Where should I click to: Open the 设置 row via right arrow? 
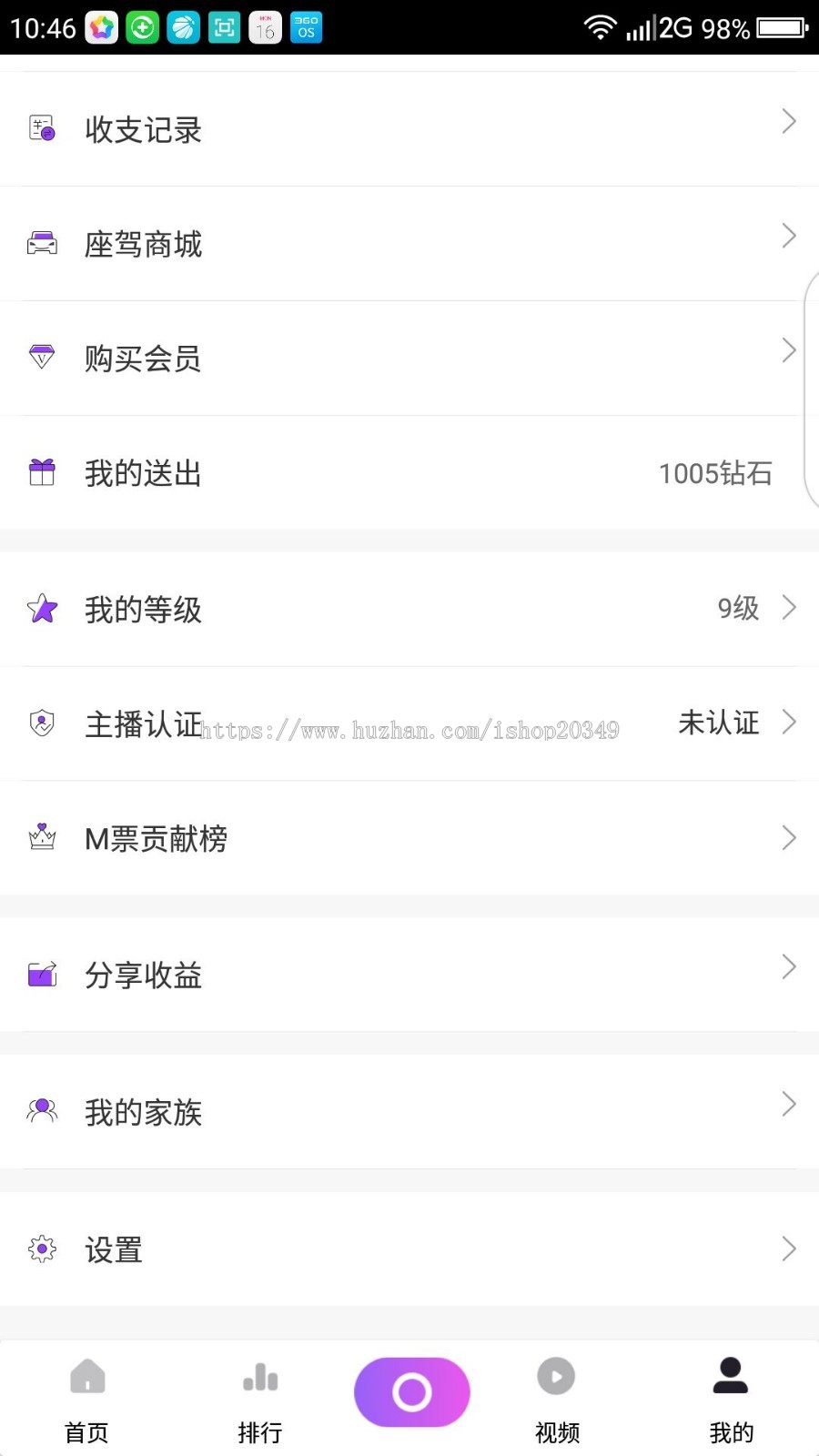pos(788,1249)
